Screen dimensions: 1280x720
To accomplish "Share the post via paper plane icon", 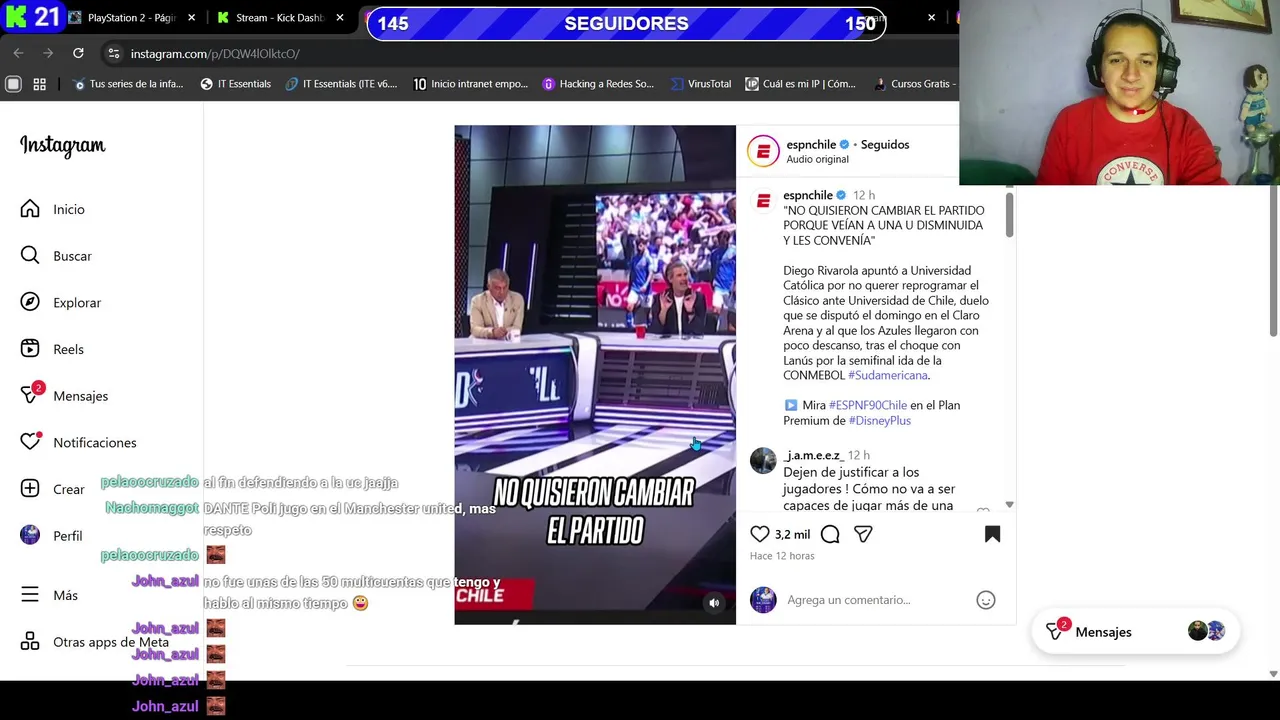I will click(863, 534).
